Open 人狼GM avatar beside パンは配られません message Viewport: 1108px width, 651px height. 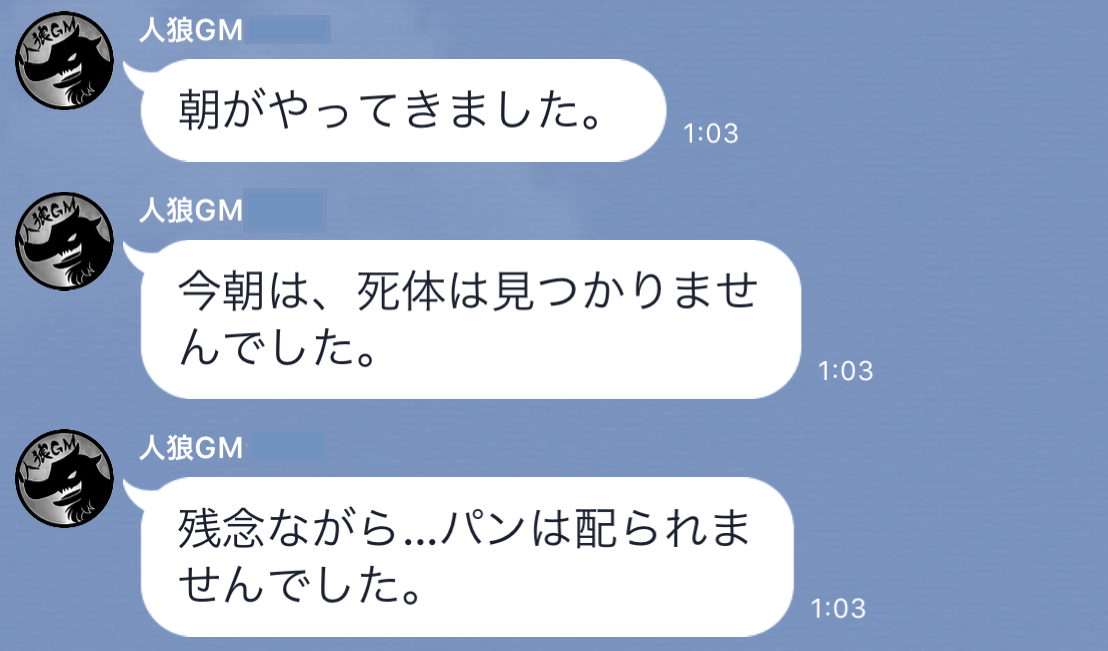click(x=63, y=478)
